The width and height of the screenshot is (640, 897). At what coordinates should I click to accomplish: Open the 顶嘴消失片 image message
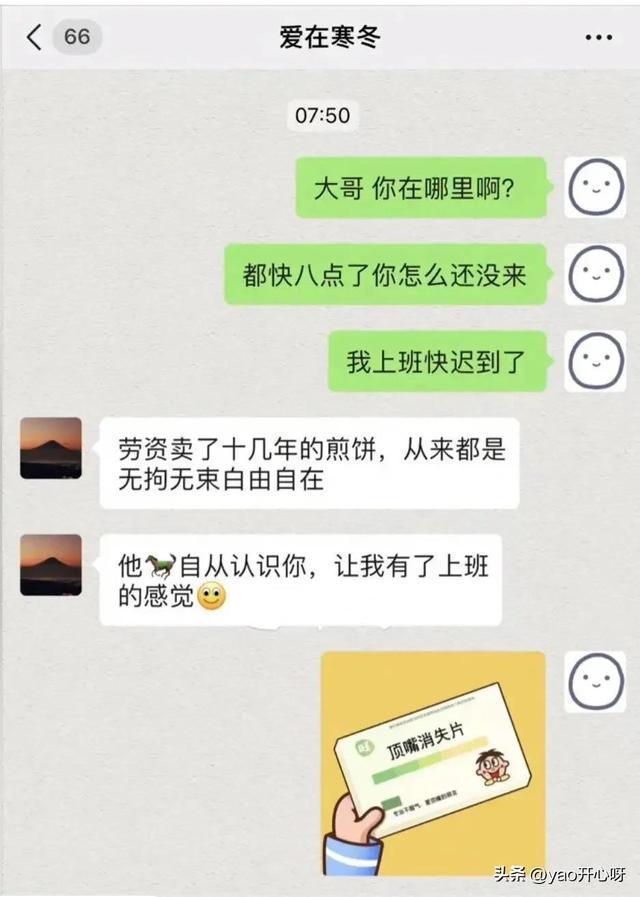point(433,763)
